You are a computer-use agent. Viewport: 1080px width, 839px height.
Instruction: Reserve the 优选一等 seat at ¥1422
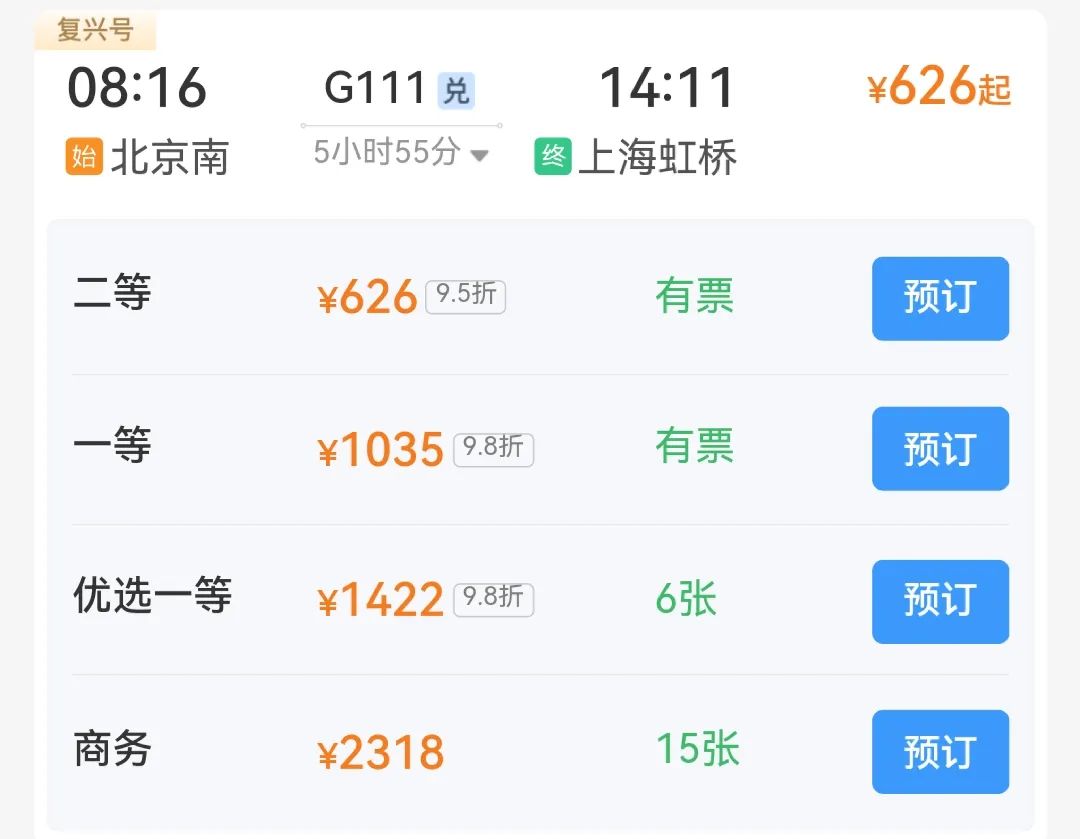tap(939, 600)
